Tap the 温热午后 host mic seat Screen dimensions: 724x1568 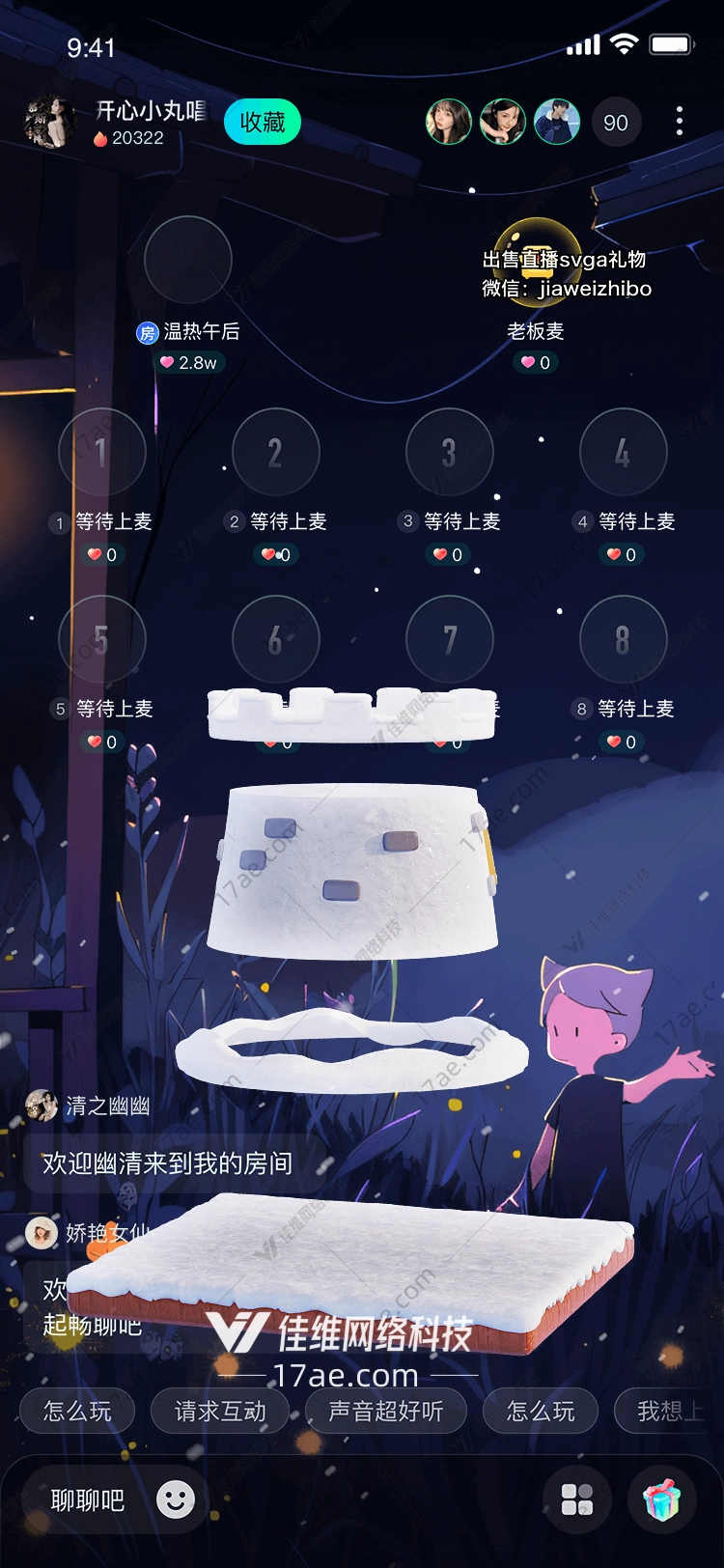(187, 261)
